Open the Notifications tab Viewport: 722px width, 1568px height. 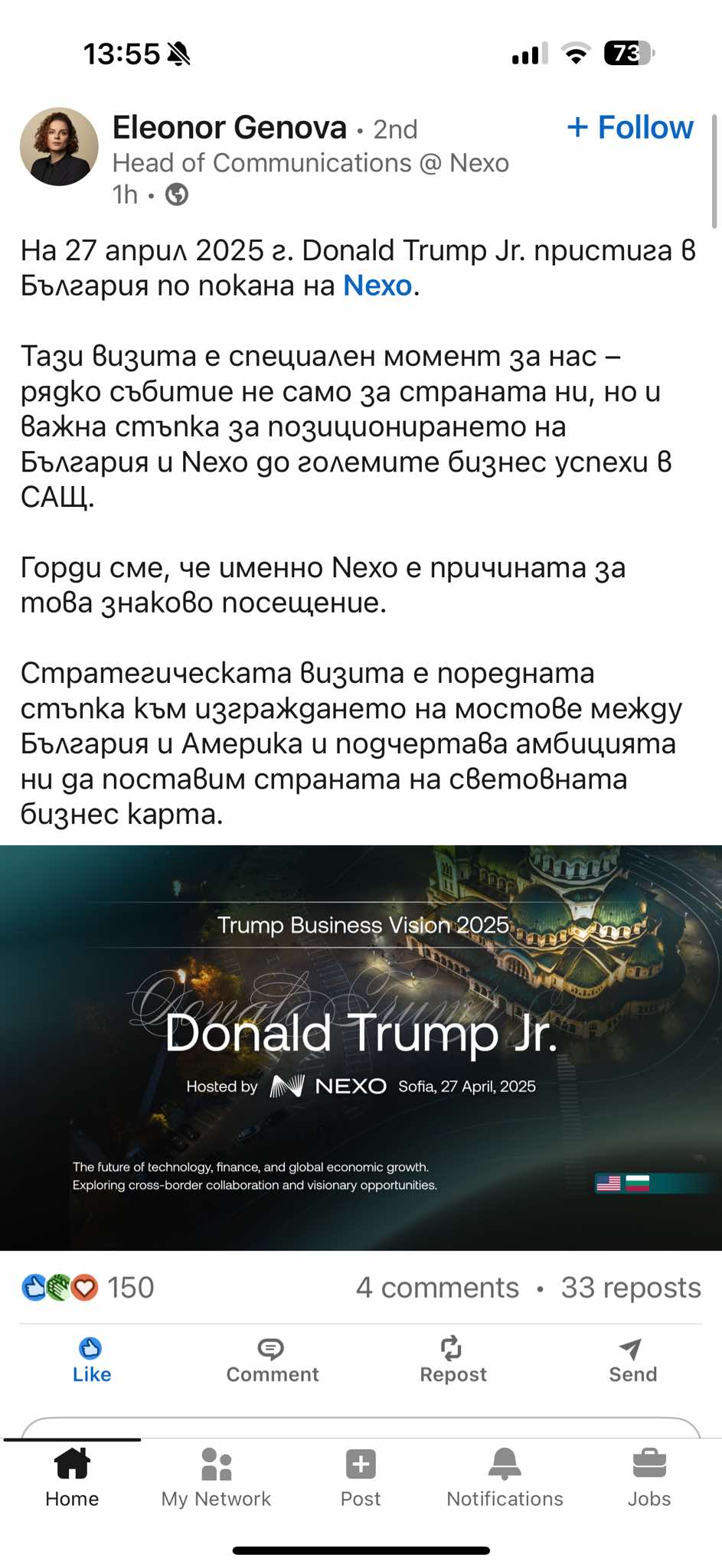(x=505, y=1478)
